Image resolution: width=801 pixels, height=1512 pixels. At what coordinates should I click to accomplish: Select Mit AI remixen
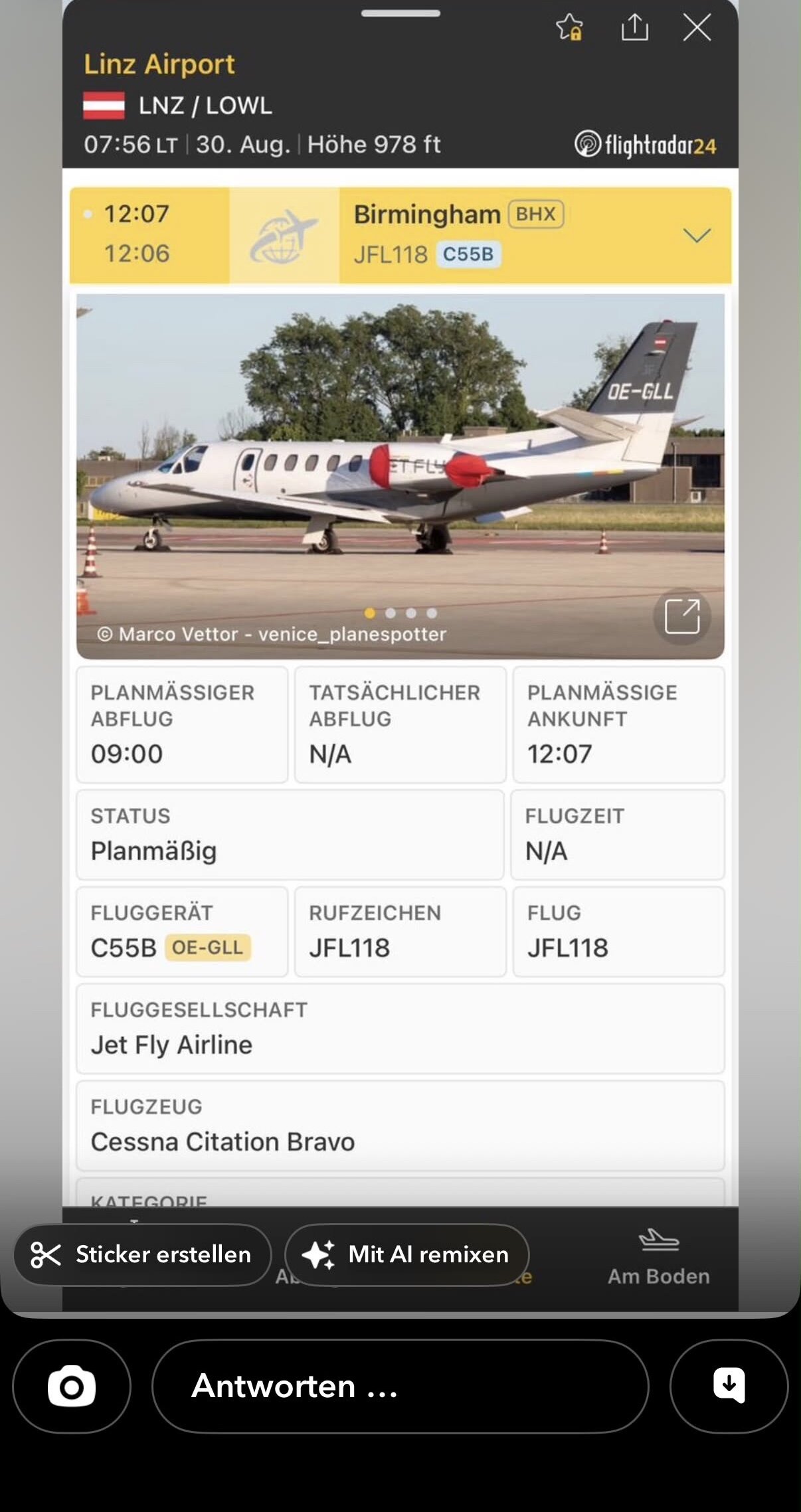coord(406,1254)
